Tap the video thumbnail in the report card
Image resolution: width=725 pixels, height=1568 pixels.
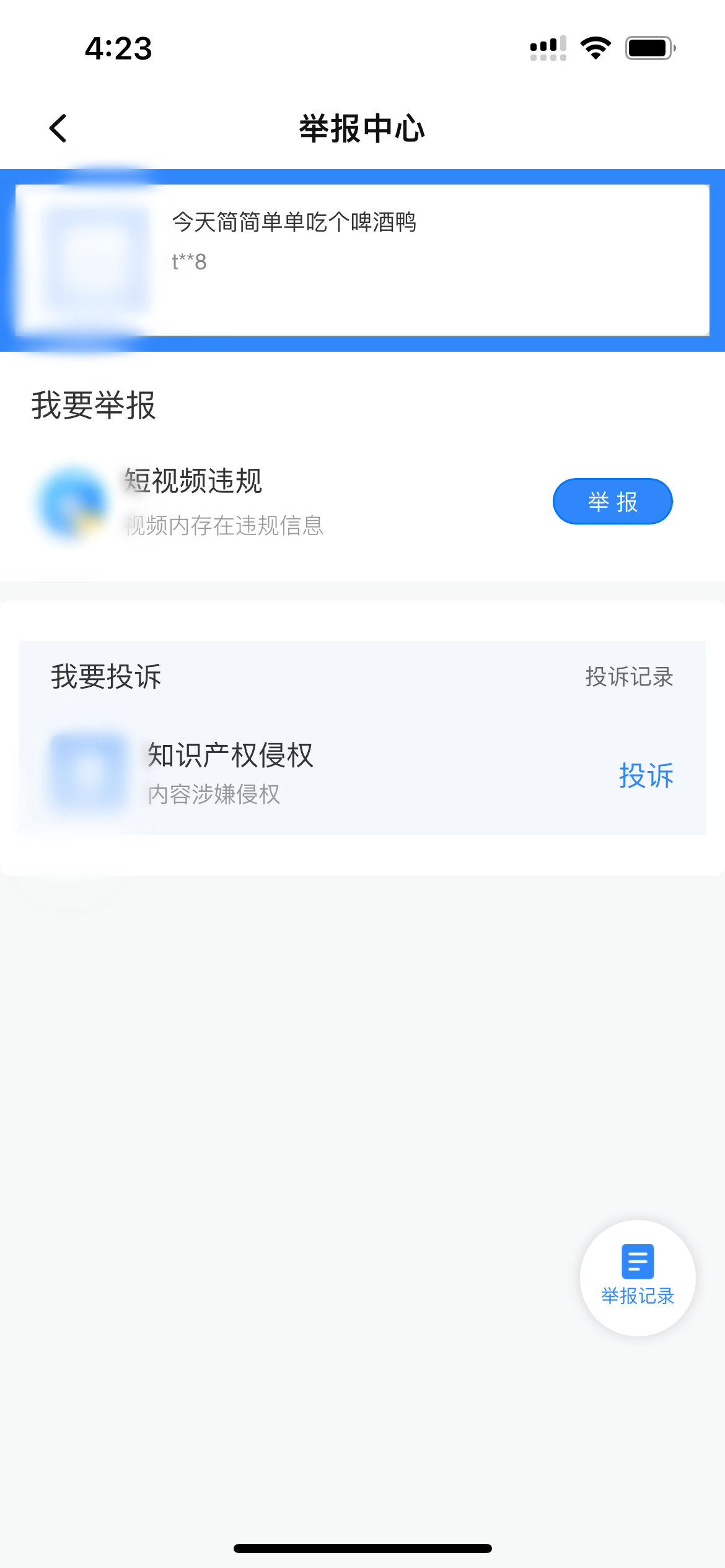click(x=90, y=260)
